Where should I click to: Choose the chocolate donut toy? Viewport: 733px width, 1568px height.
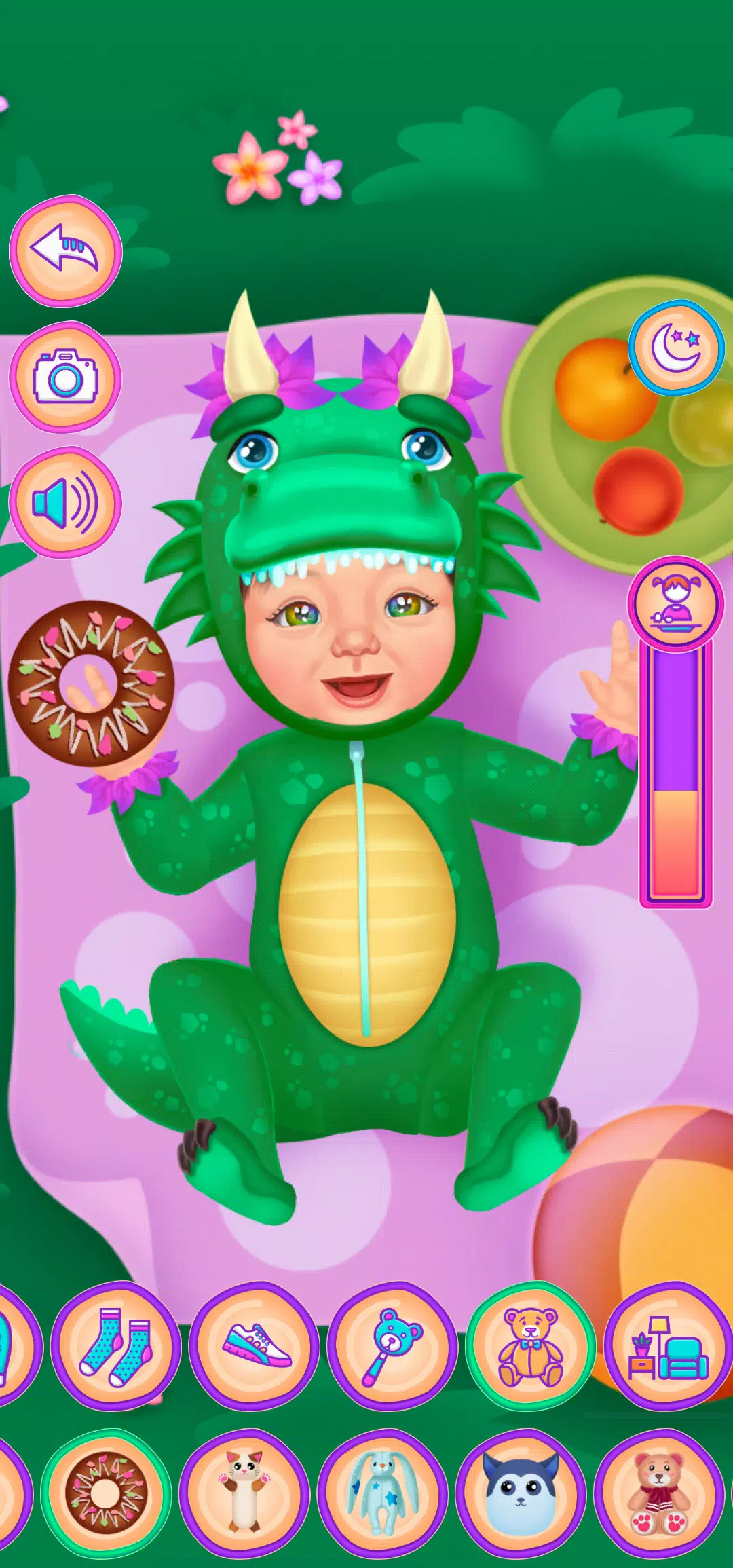106,1493
